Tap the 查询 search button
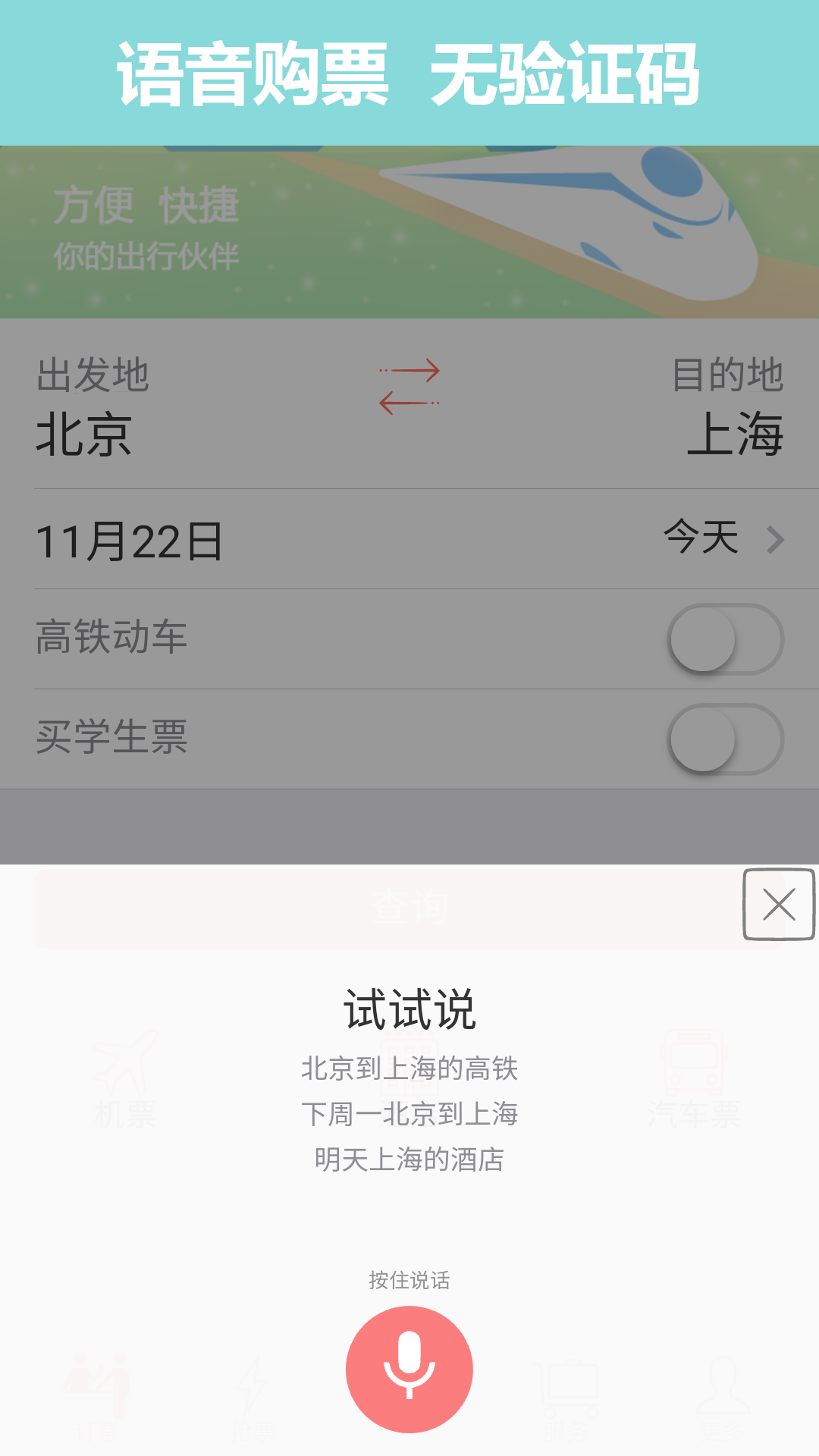Viewport: 819px width, 1456px height. tap(409, 905)
